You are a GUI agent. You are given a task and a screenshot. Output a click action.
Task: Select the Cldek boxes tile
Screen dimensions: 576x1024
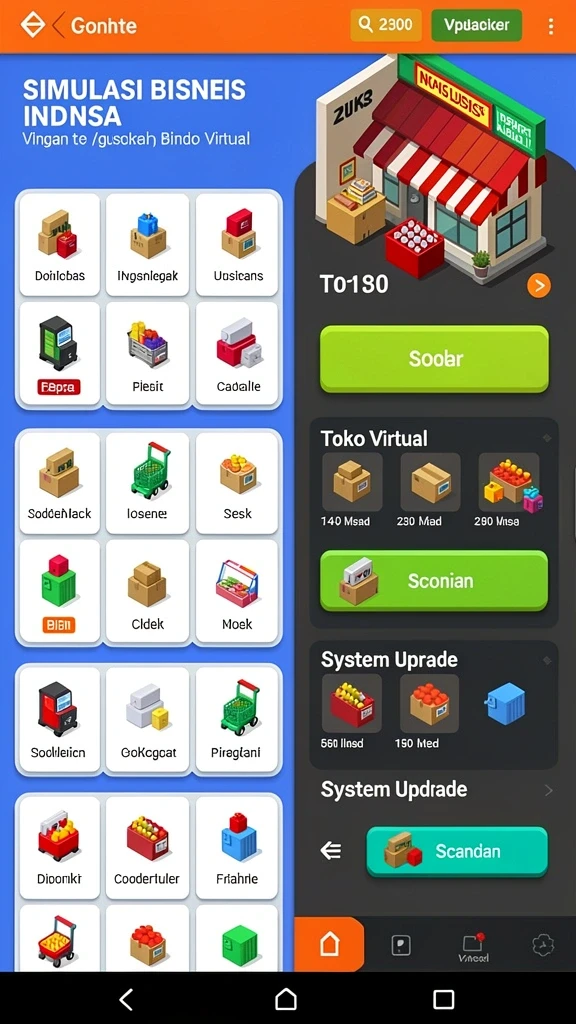click(x=148, y=591)
